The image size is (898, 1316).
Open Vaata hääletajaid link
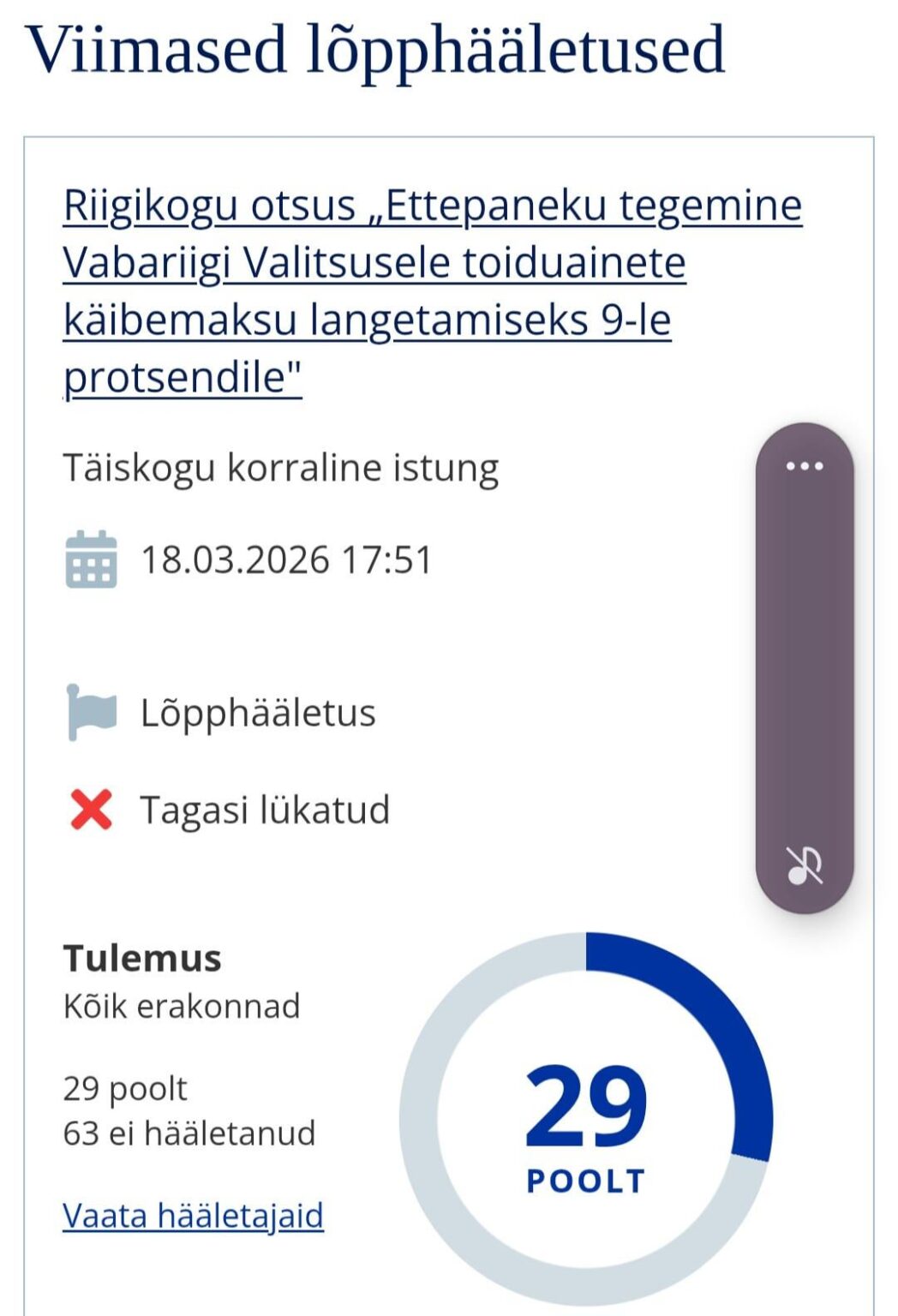point(193,1215)
